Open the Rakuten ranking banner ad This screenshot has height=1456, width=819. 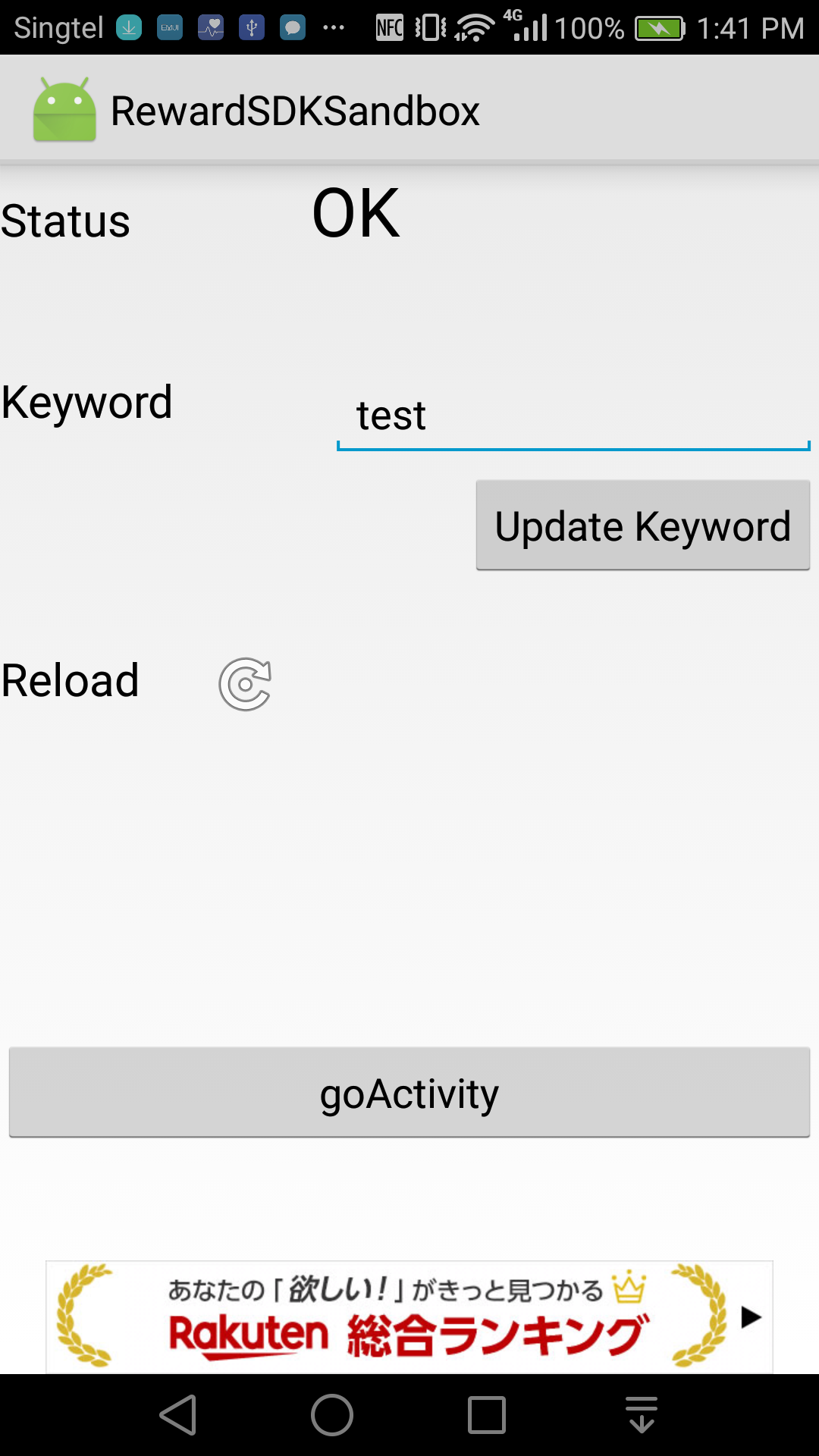[x=409, y=1316]
